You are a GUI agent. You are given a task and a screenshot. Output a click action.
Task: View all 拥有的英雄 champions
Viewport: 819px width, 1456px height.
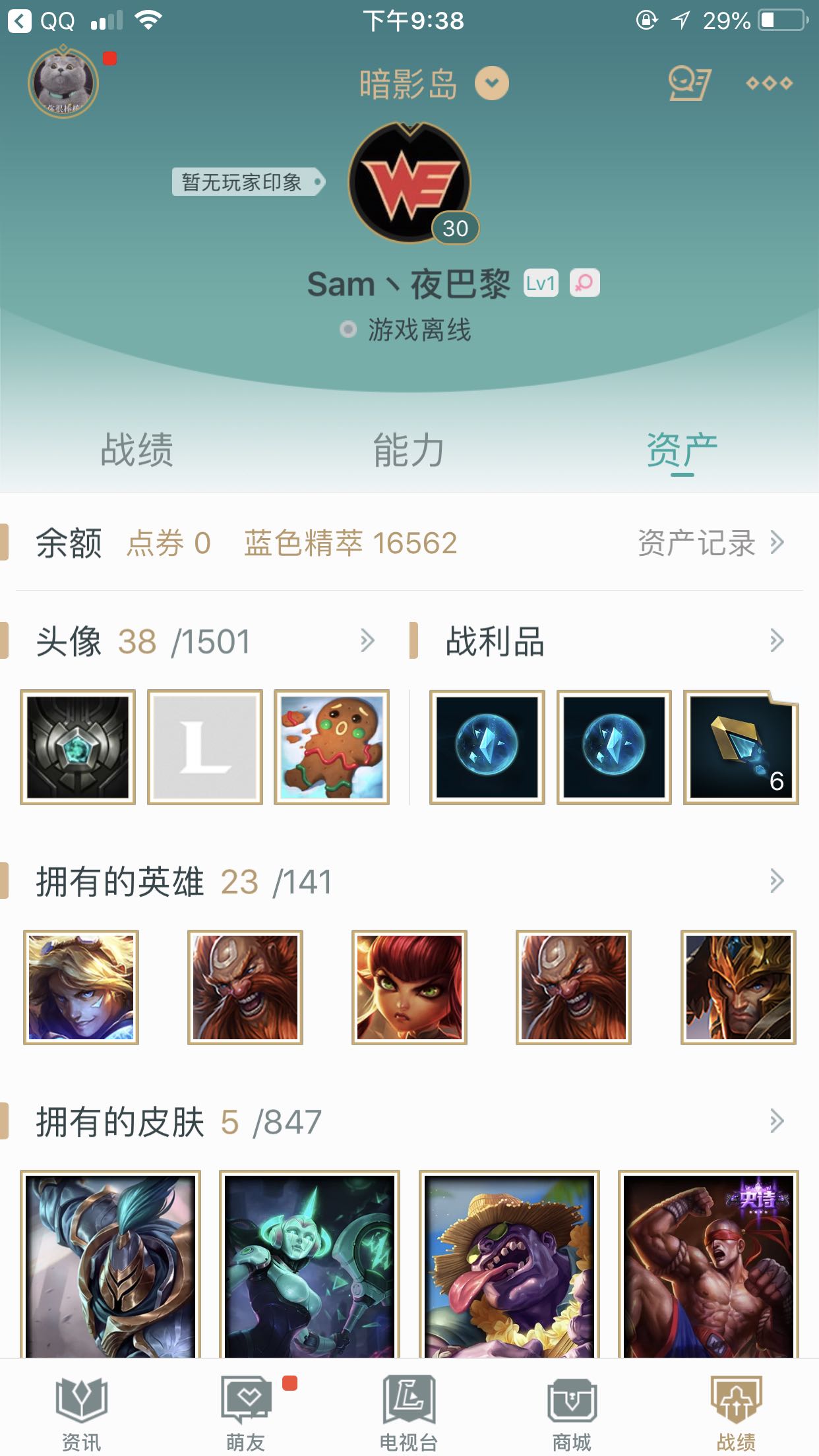tap(776, 881)
